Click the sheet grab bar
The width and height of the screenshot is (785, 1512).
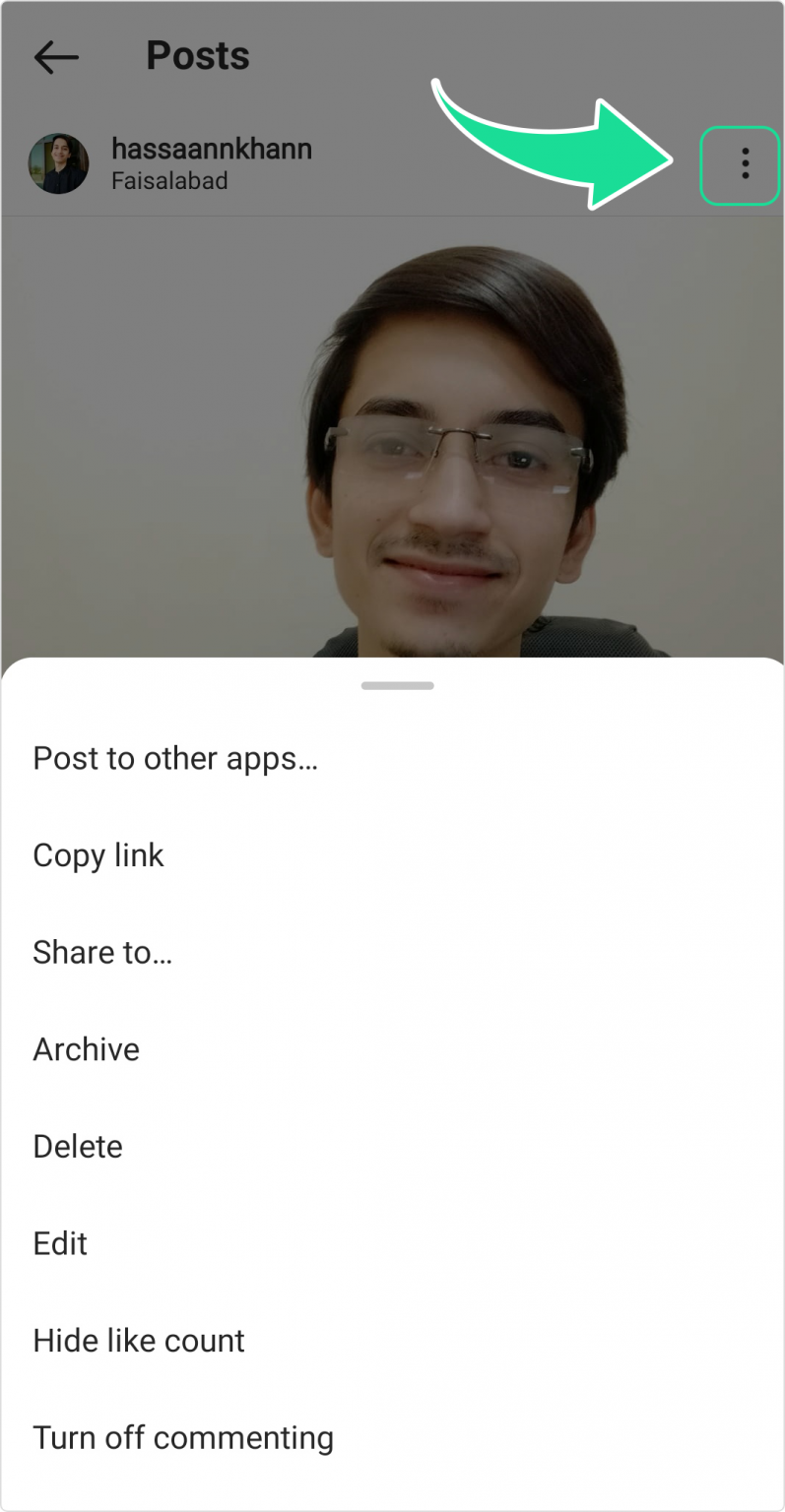(x=397, y=685)
